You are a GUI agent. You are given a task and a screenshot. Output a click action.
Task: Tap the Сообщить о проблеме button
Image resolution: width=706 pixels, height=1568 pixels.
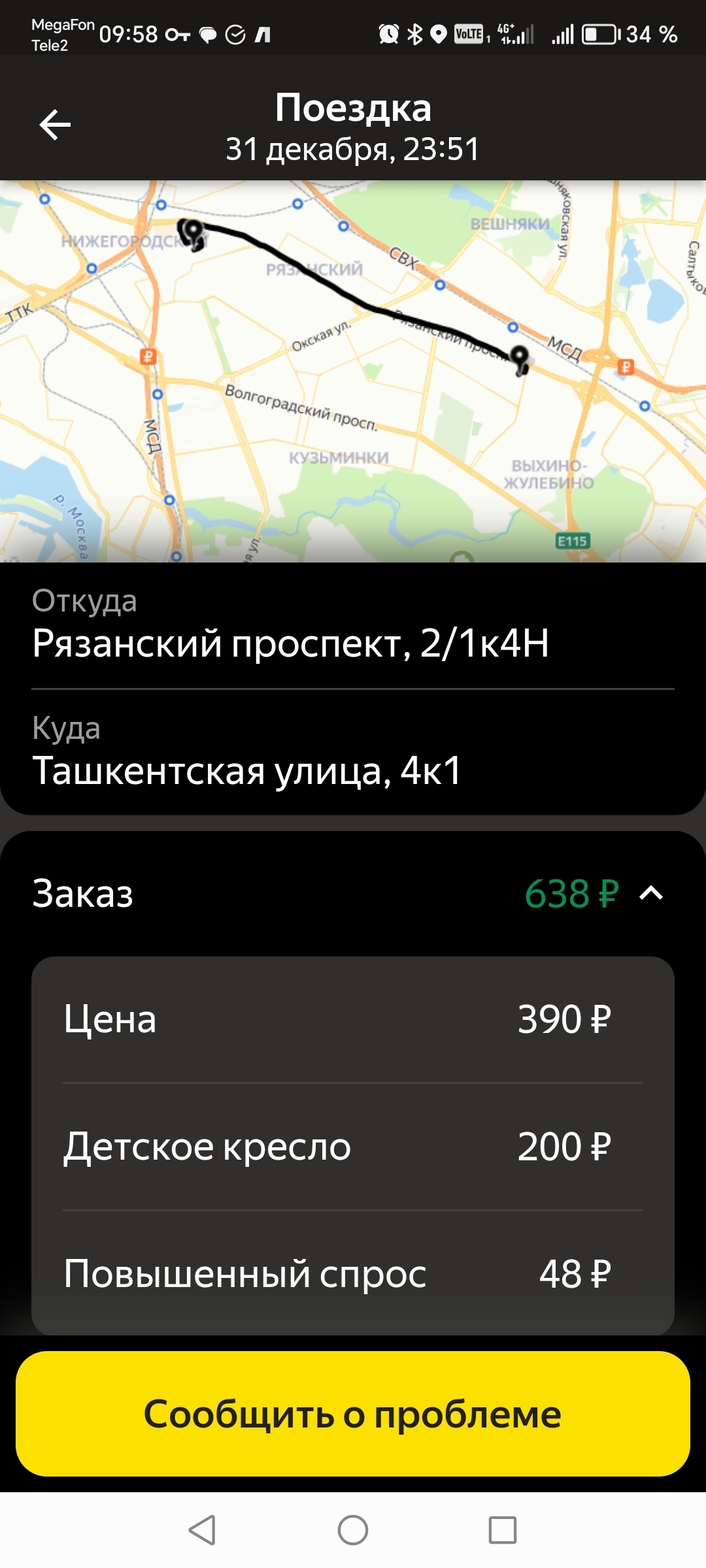click(x=353, y=1414)
